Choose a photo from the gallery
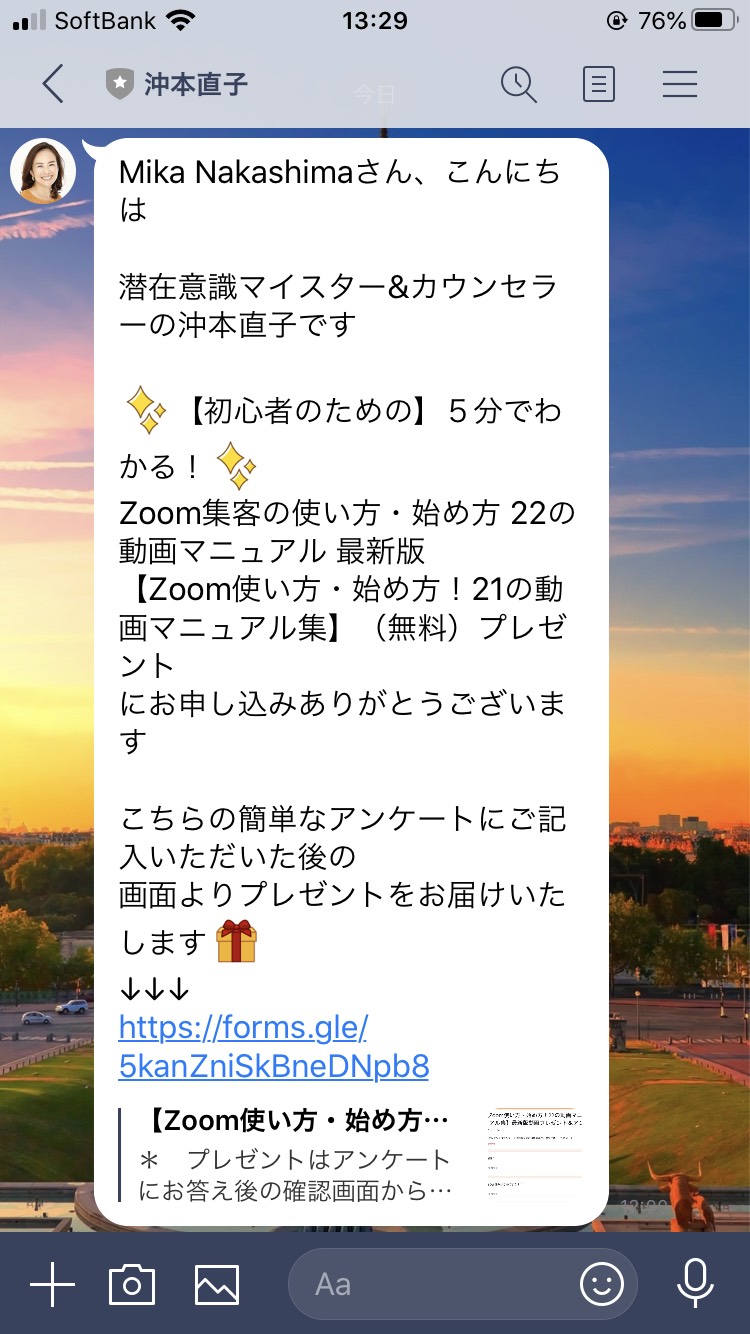The image size is (750, 1334). click(216, 1284)
